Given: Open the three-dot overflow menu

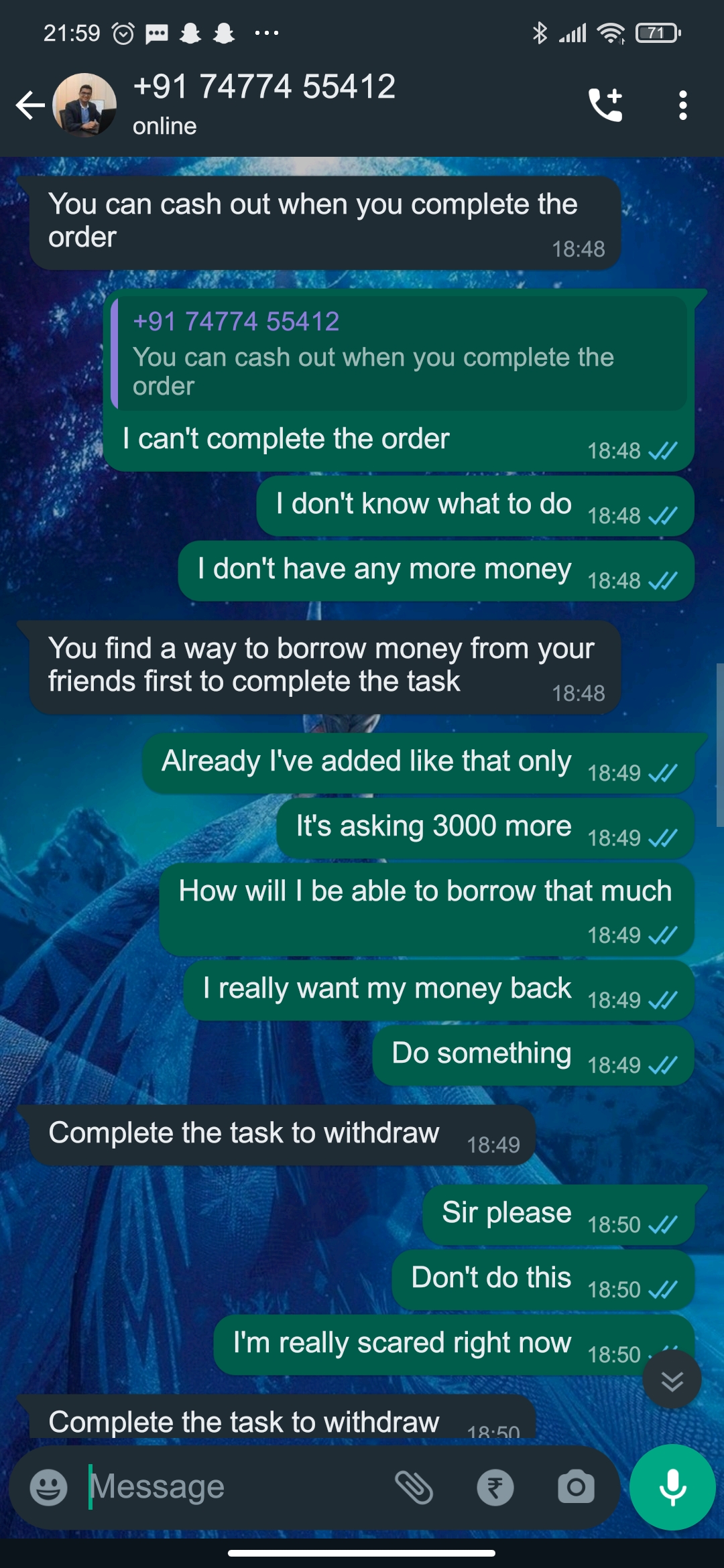Looking at the screenshot, I should (x=682, y=105).
